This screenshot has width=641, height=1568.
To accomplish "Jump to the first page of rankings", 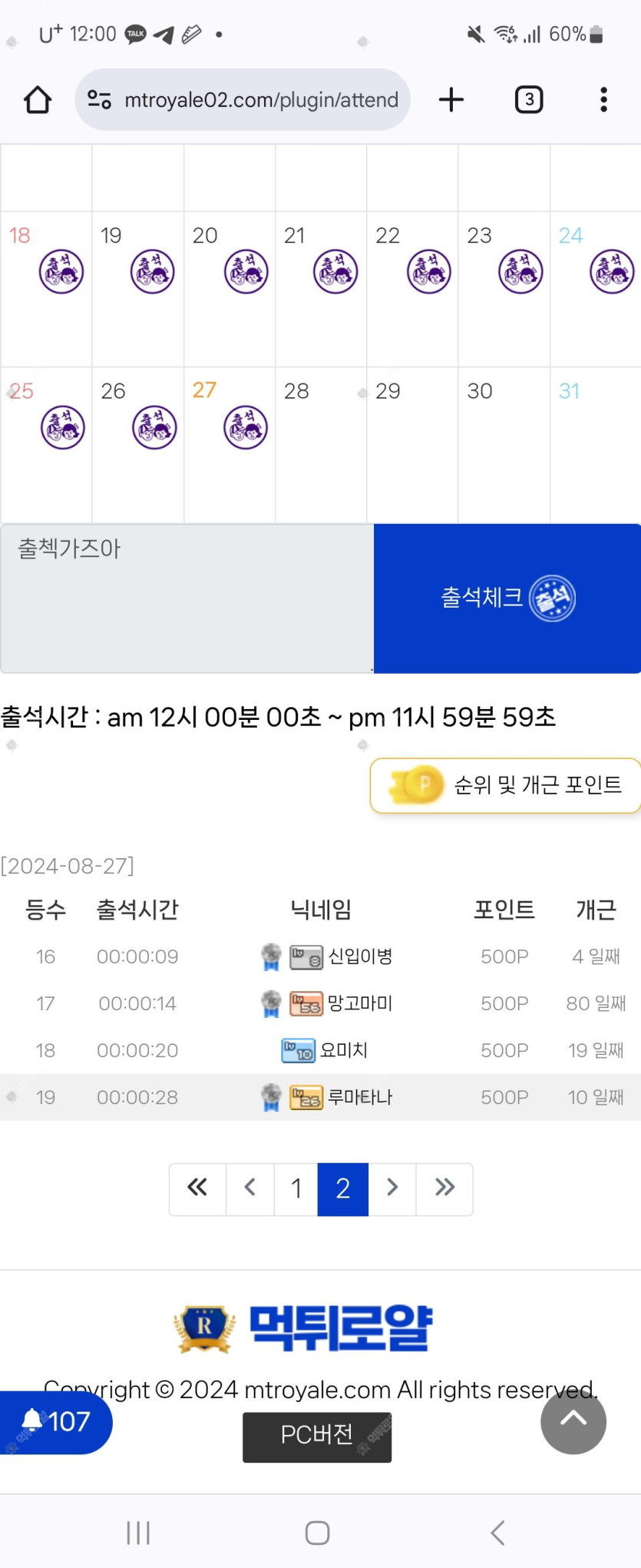I will coord(197,1188).
